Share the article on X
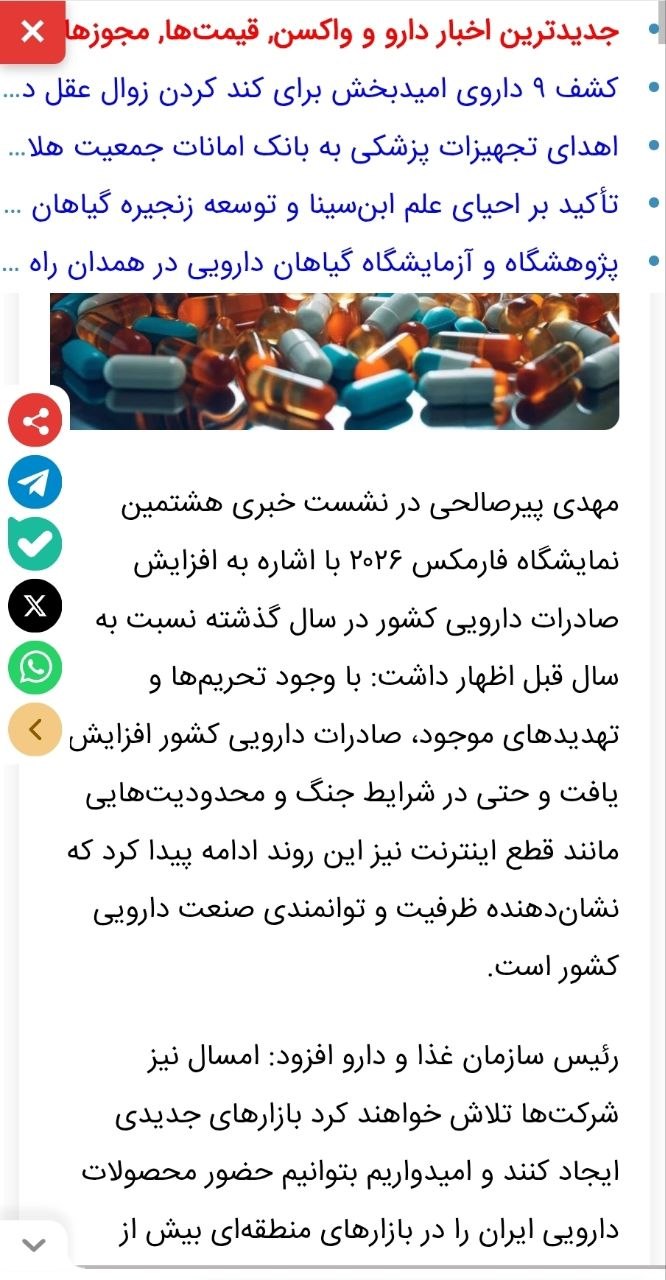This screenshot has height=1280, width=666. 35,605
